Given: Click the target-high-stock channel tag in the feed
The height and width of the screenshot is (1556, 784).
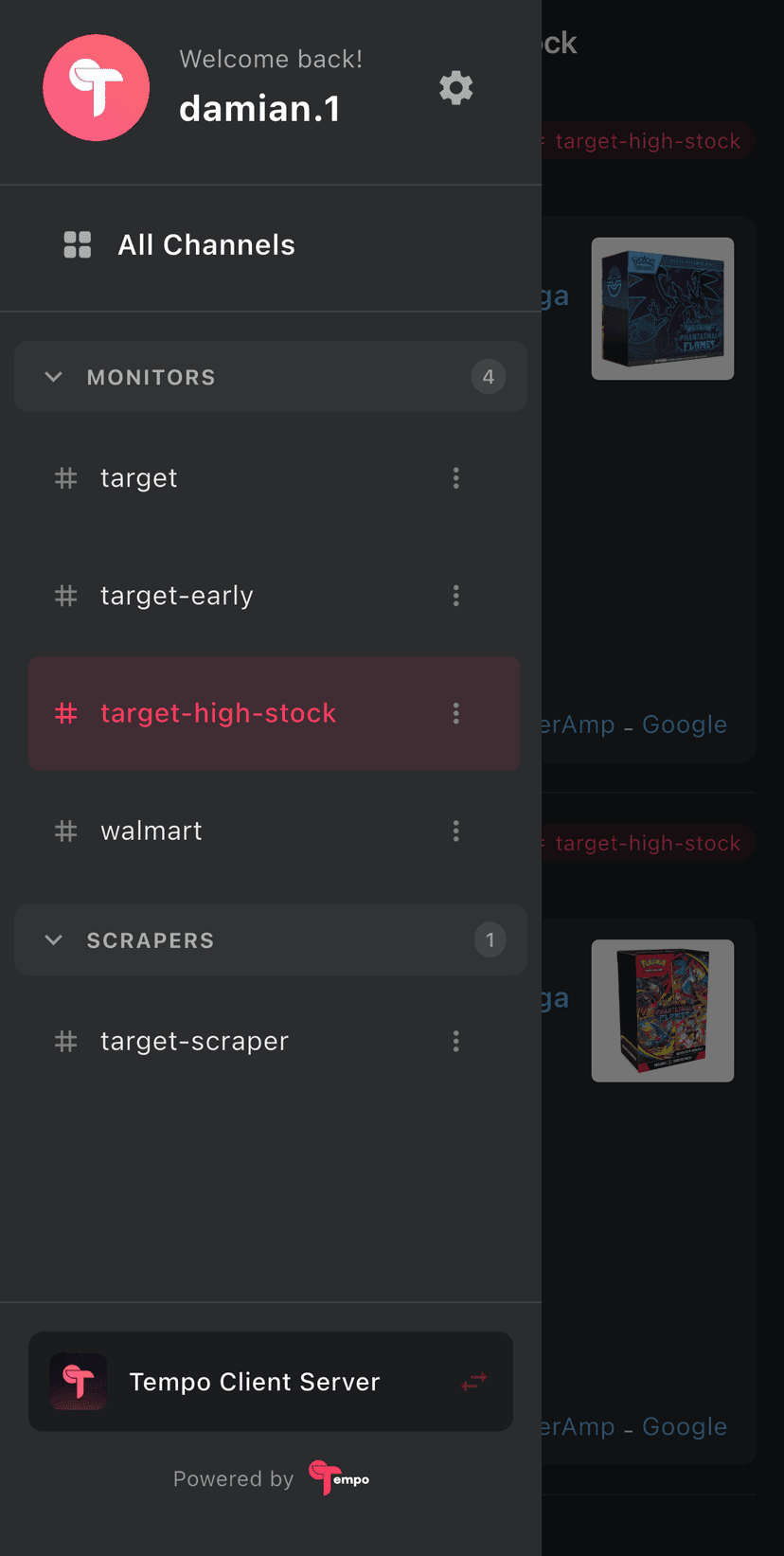Looking at the screenshot, I should point(647,140).
